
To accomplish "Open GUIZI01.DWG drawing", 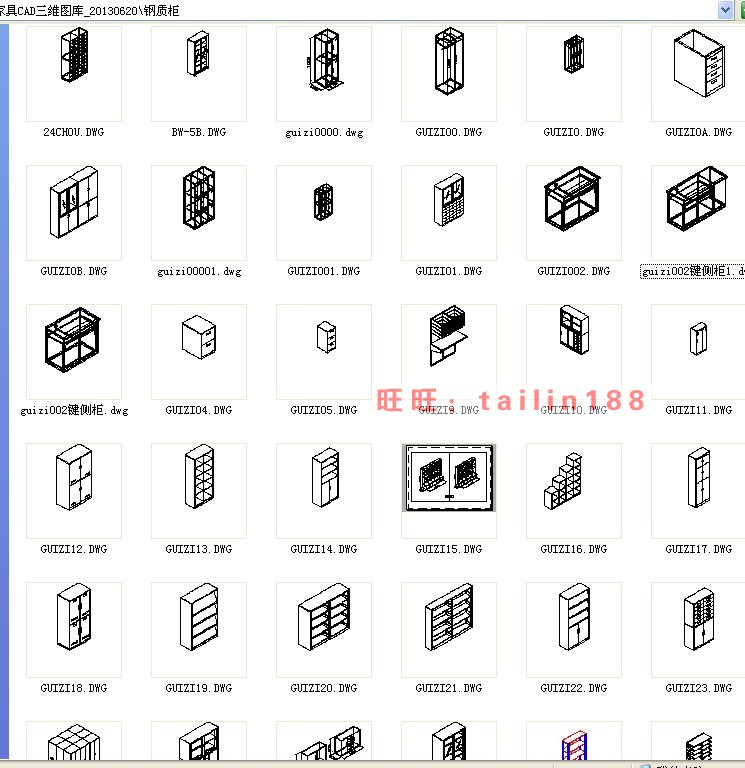I will point(449,212).
